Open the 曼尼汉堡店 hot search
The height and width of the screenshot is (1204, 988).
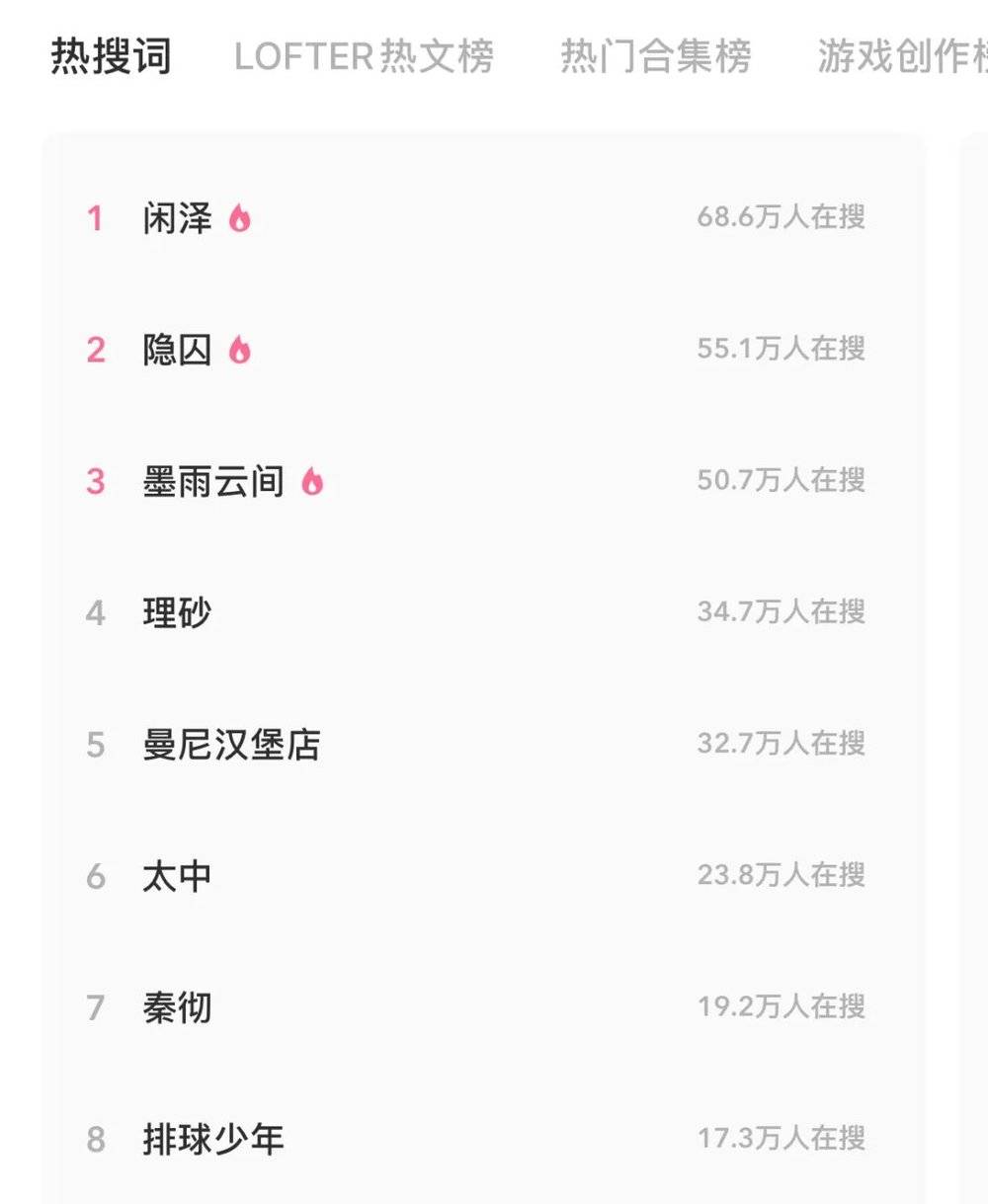click(231, 745)
